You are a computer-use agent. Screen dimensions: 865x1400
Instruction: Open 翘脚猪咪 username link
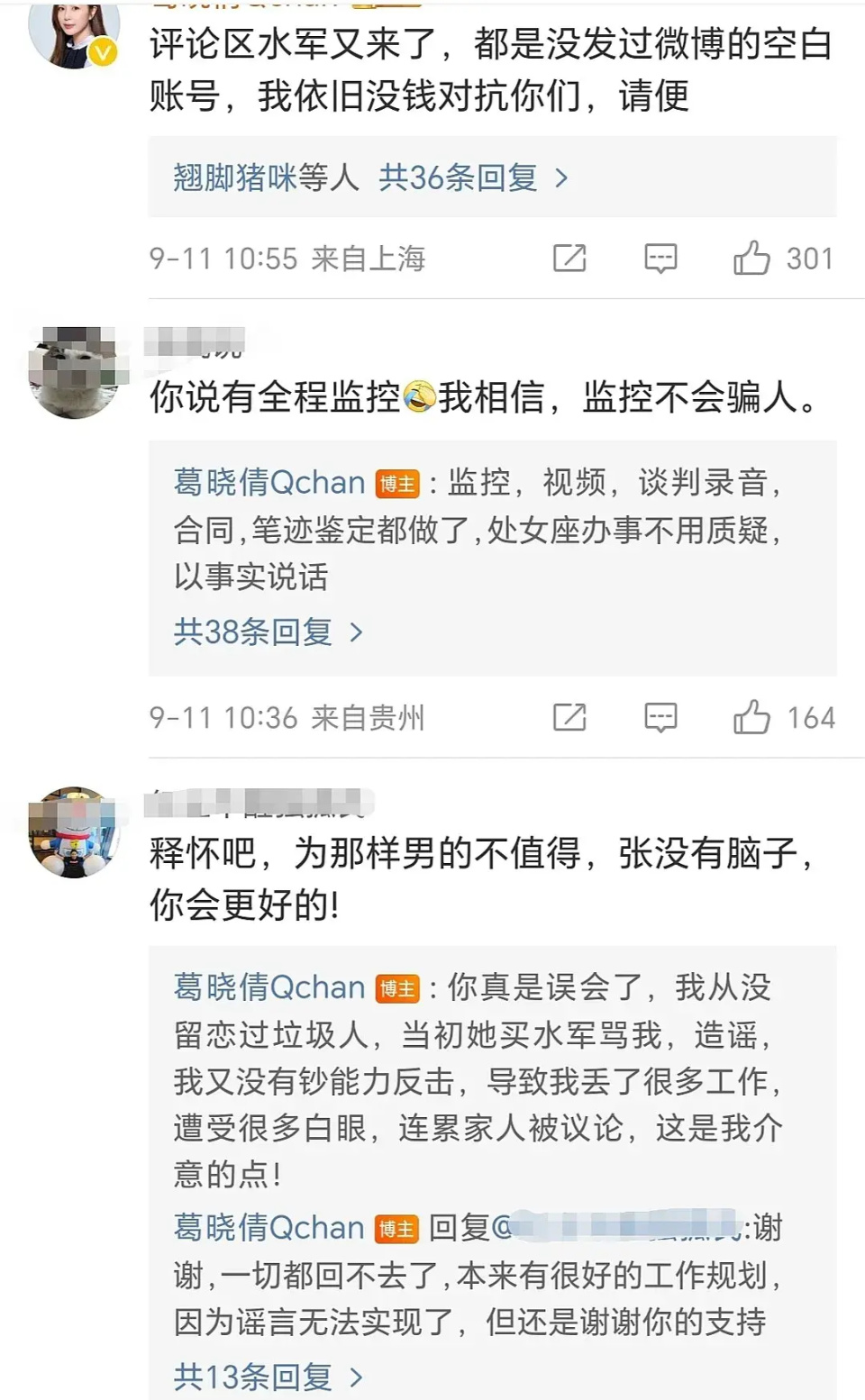[234, 177]
